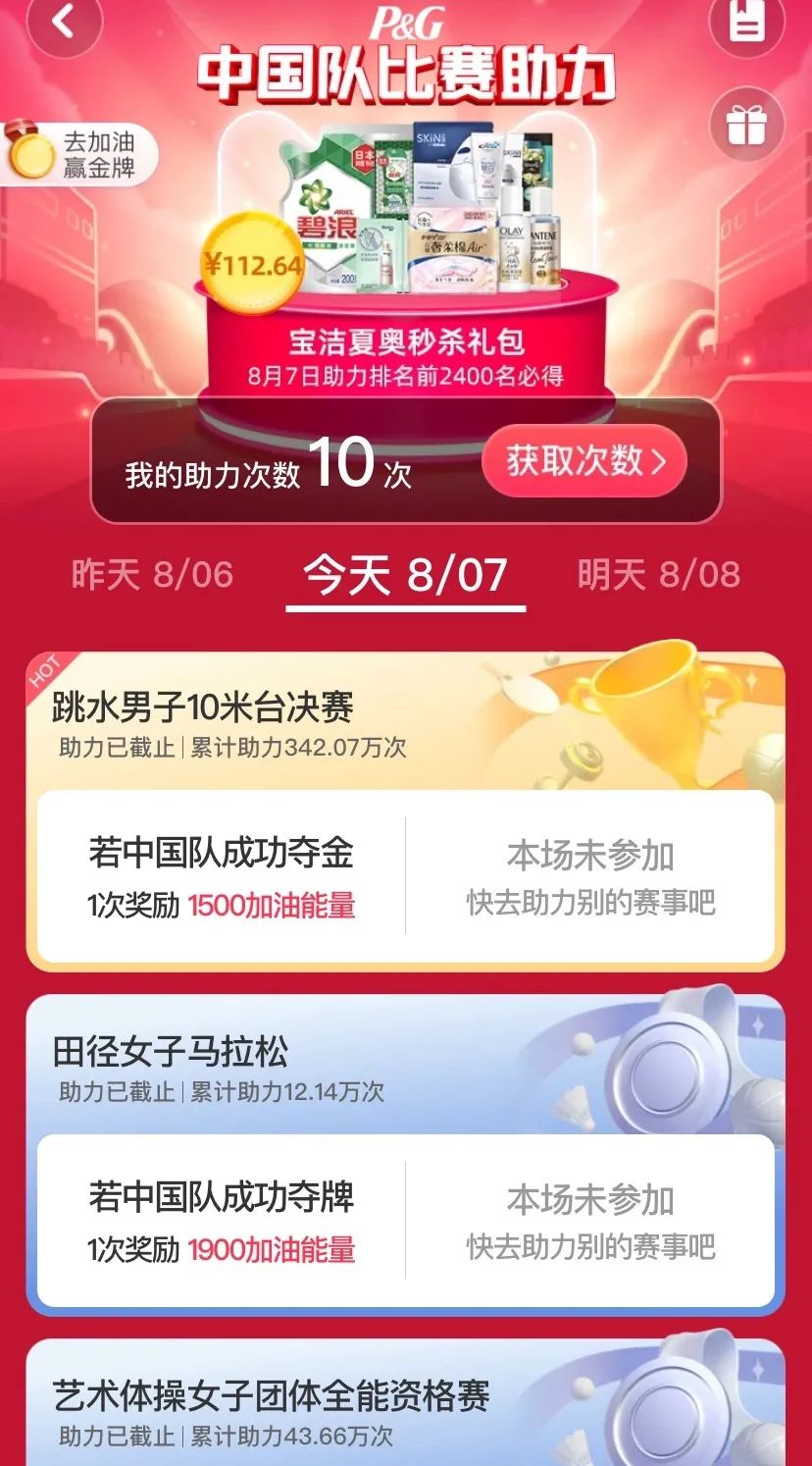Tap 获取次数 to get more chances
Image resolution: width=812 pixels, height=1466 pixels.
[x=584, y=461]
